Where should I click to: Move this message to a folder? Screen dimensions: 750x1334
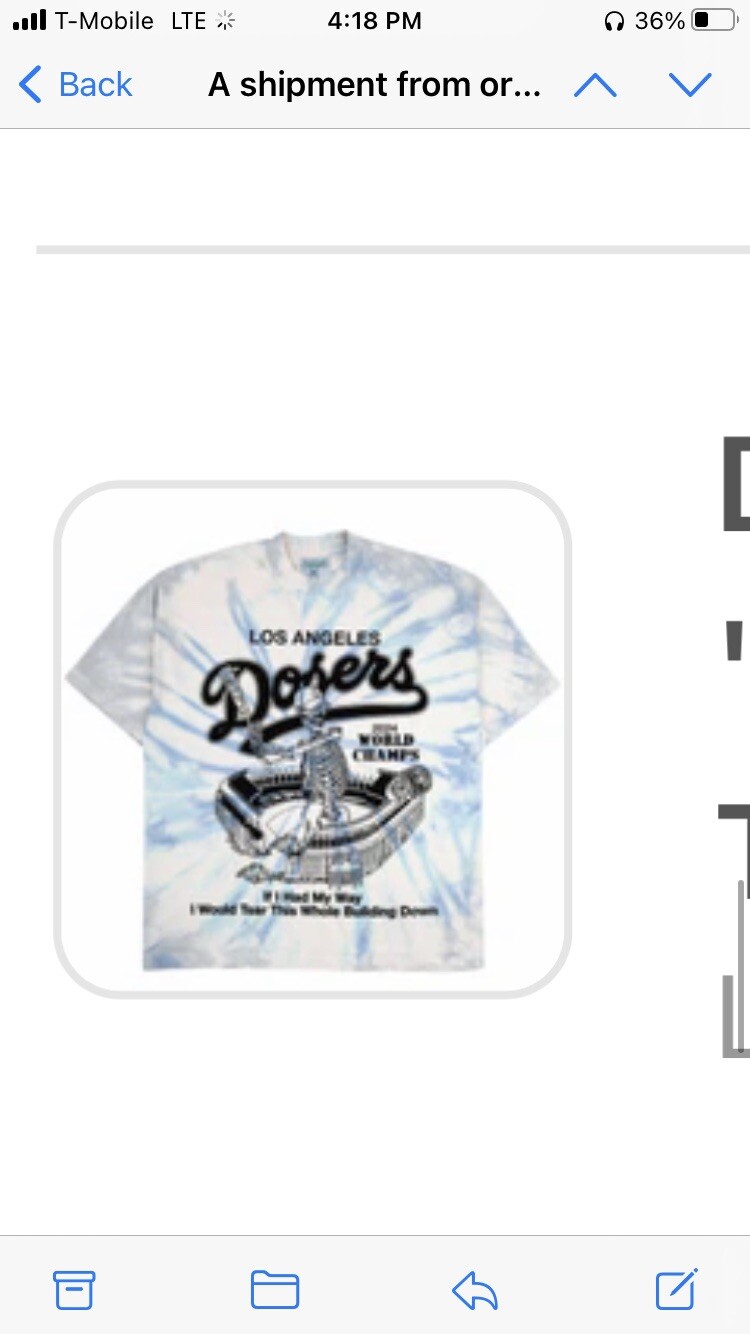(275, 1290)
